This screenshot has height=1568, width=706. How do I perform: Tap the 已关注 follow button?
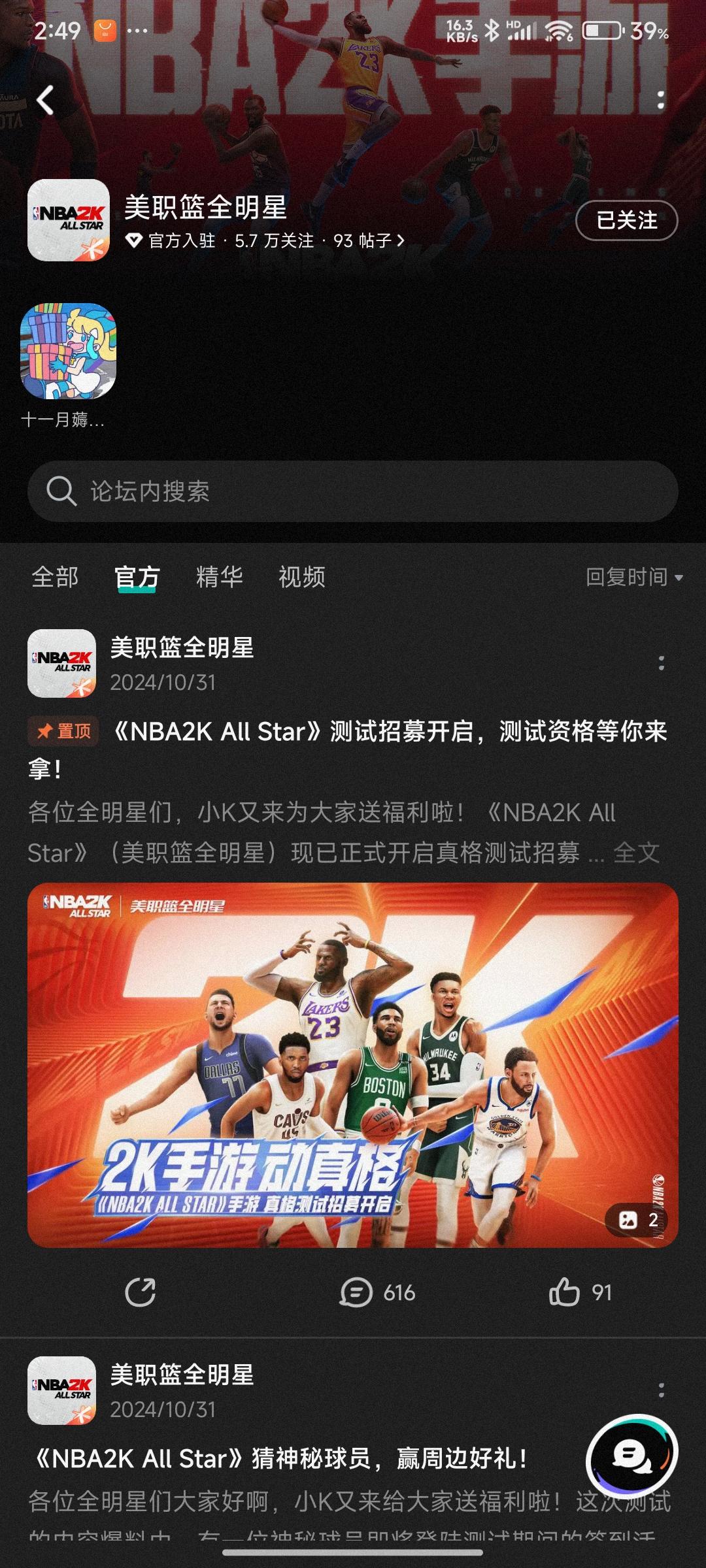tap(626, 220)
